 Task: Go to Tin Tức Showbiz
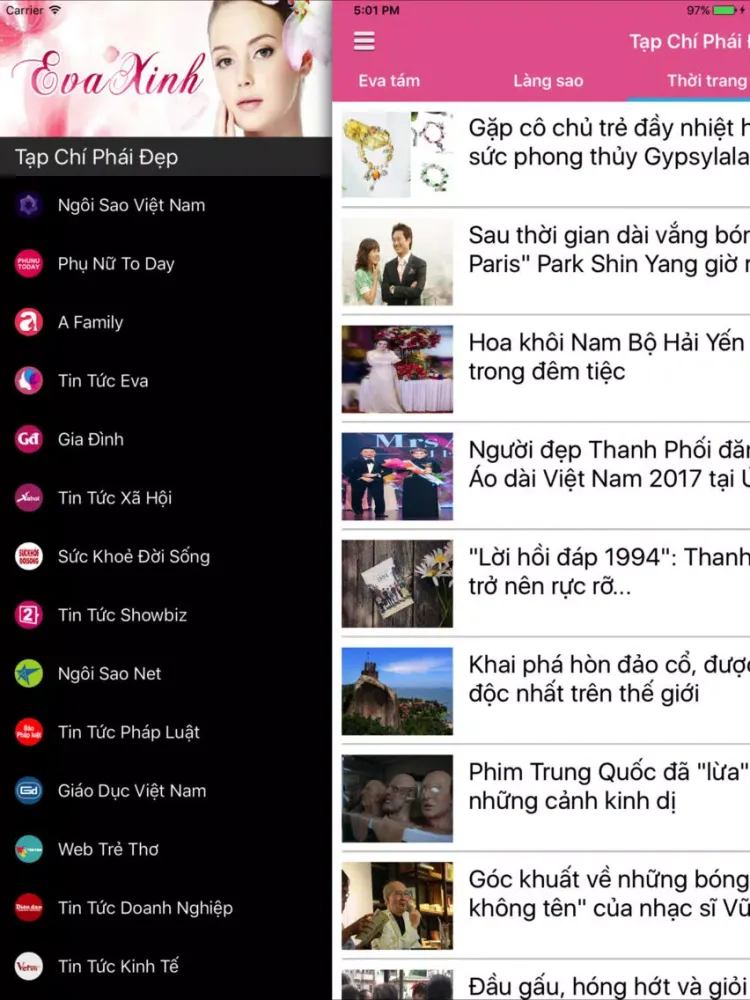122,615
